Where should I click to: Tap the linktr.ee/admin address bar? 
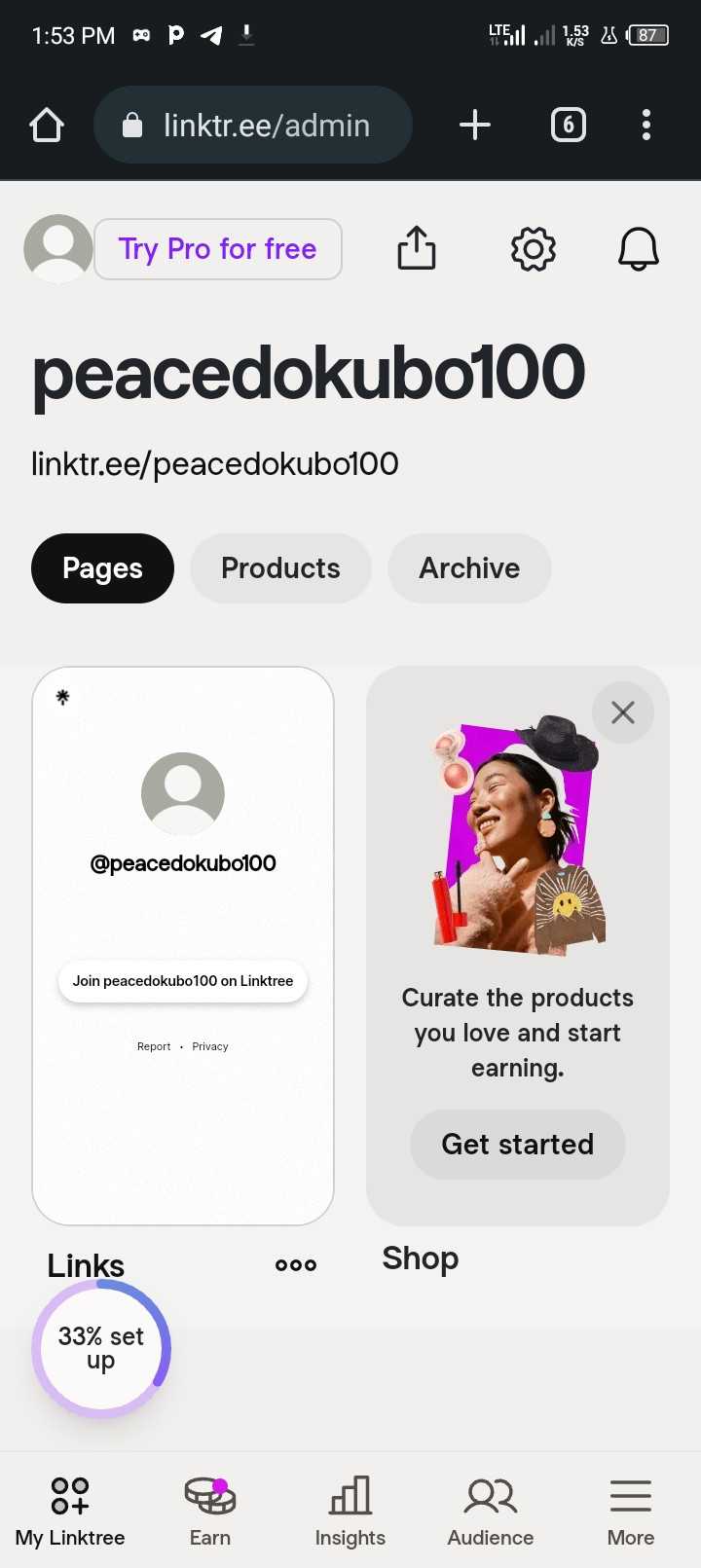click(x=253, y=125)
